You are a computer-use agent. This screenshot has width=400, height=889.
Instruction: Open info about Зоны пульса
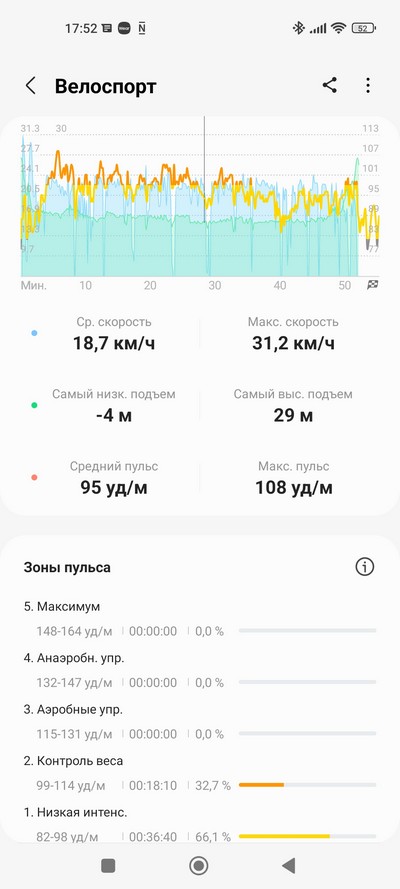click(x=365, y=566)
